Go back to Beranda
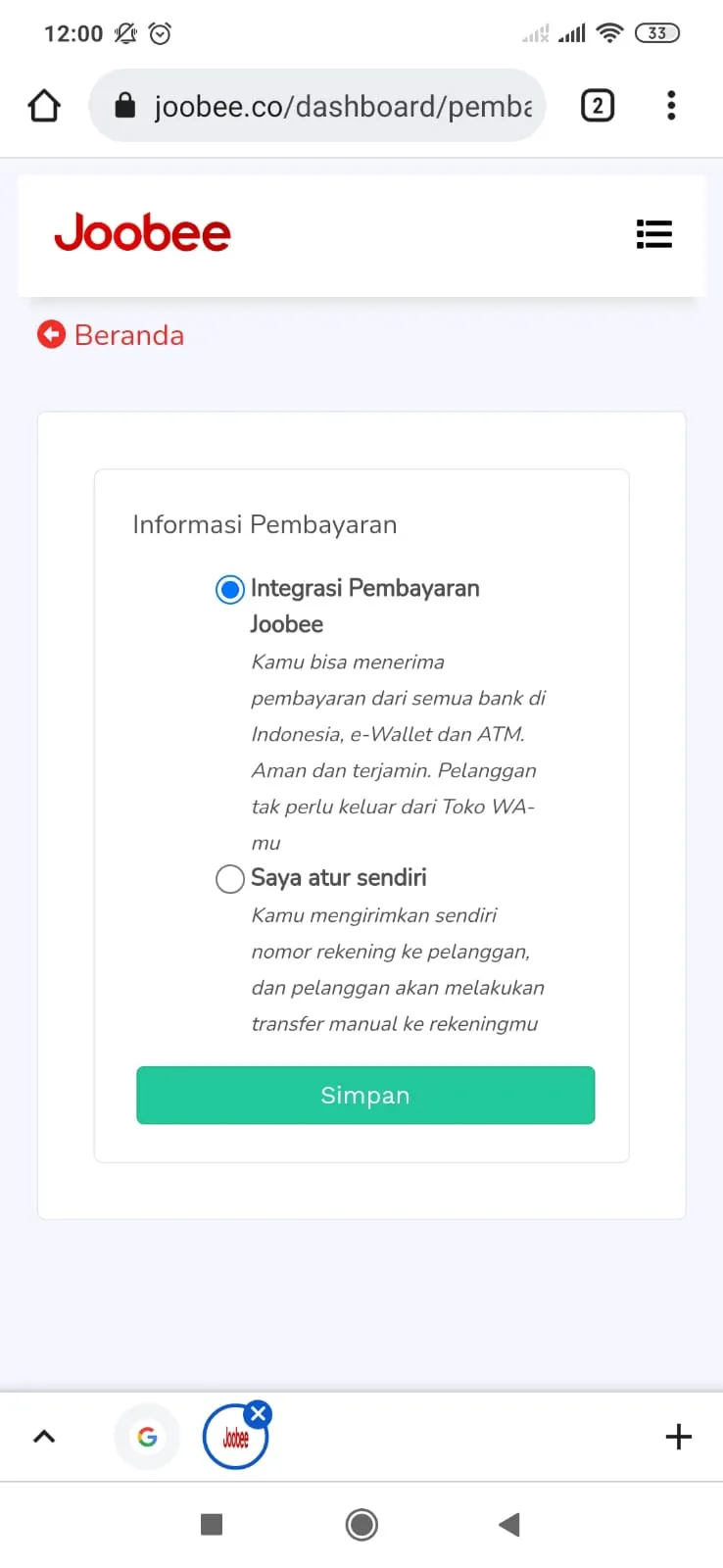Screen dimensions: 723x1568 pos(111,335)
